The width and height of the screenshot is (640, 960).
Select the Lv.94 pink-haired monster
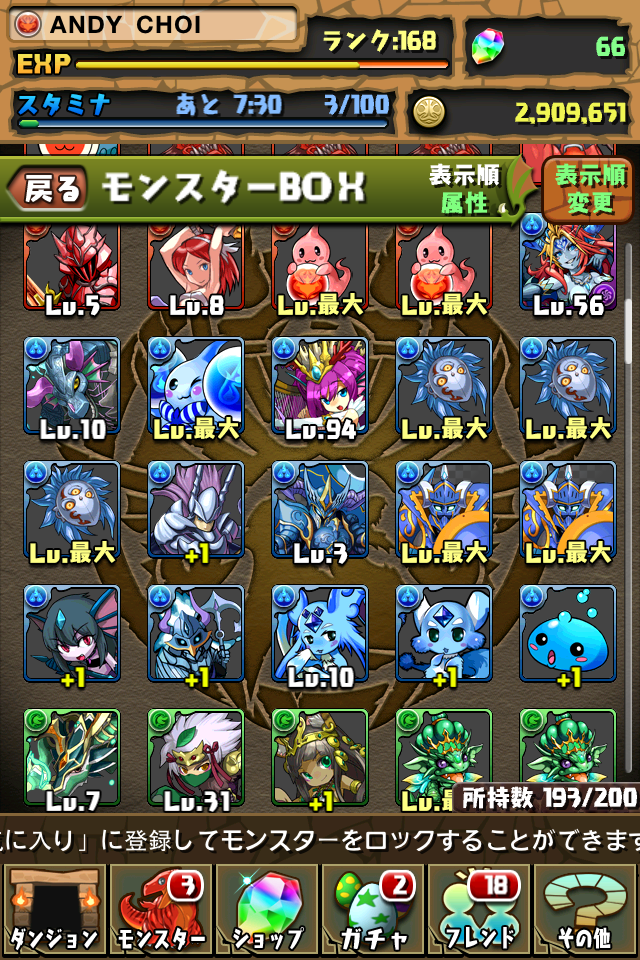click(320, 385)
